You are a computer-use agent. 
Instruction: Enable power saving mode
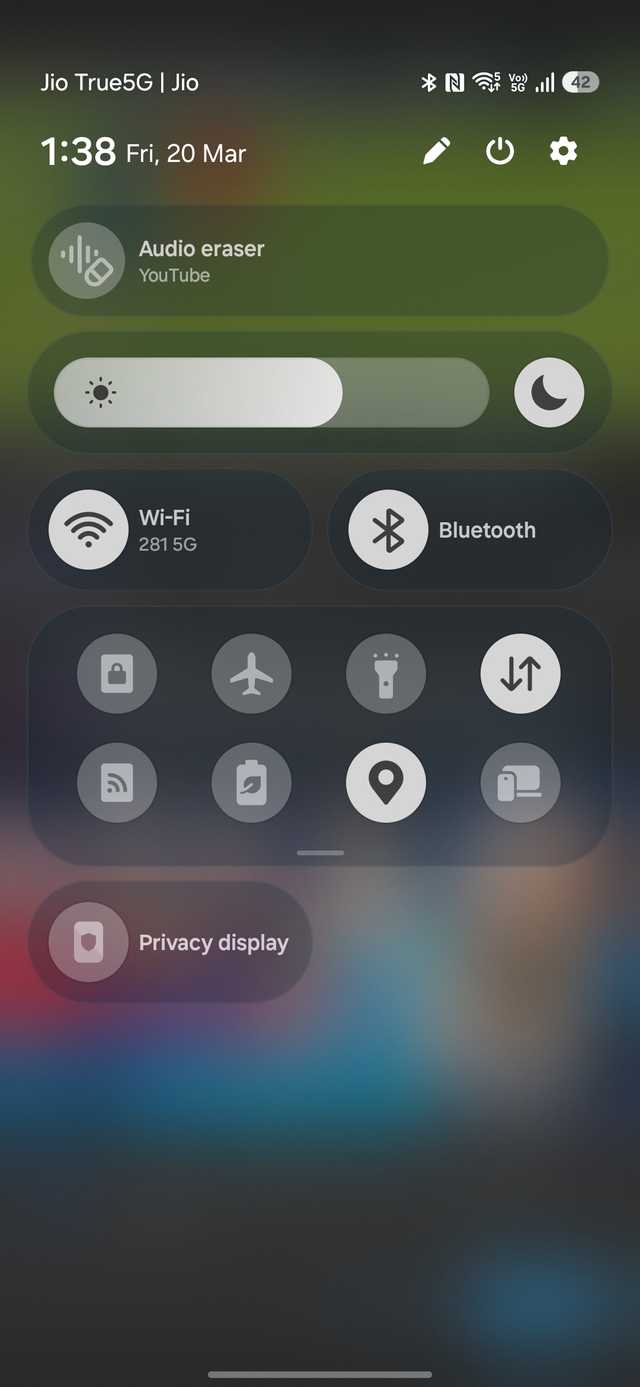(252, 783)
